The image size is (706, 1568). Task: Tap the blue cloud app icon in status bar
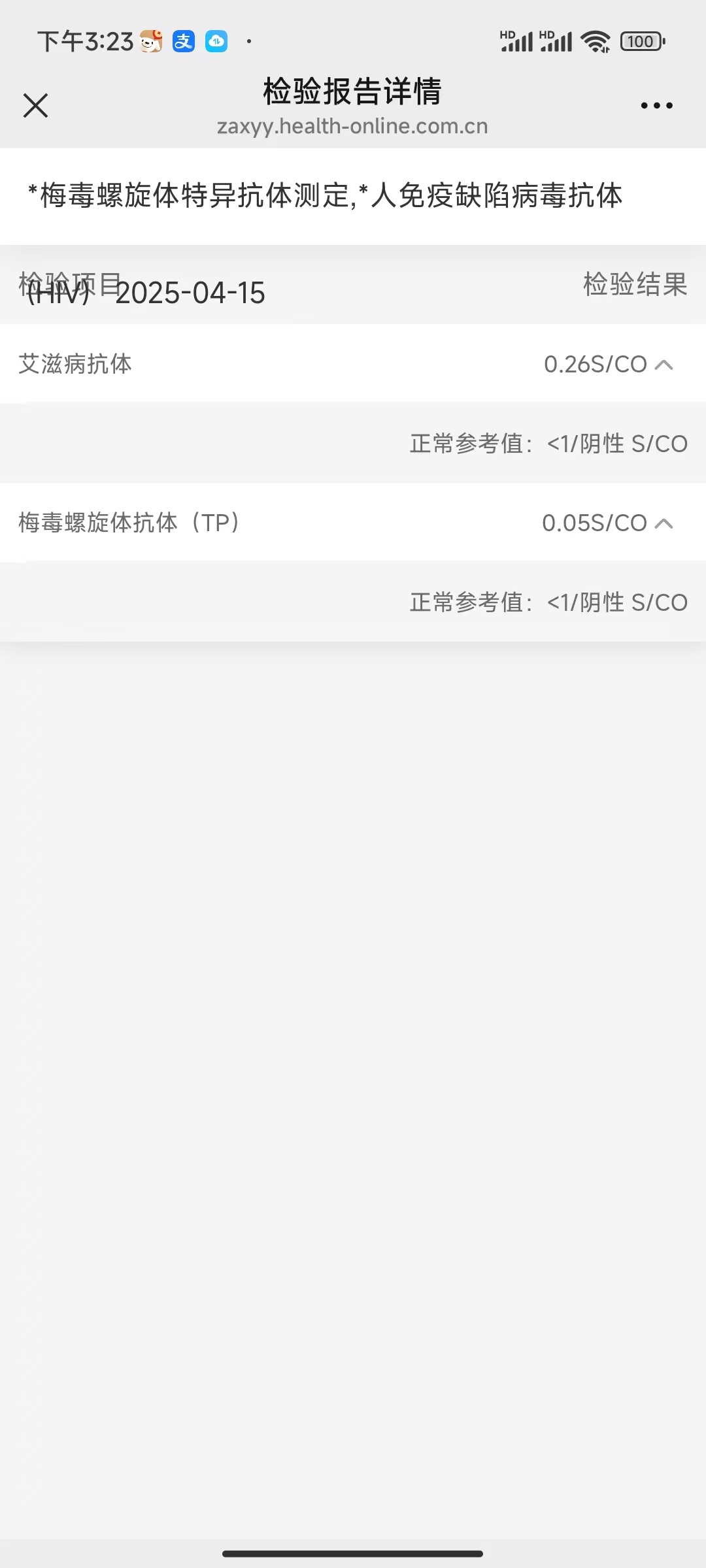[x=216, y=41]
